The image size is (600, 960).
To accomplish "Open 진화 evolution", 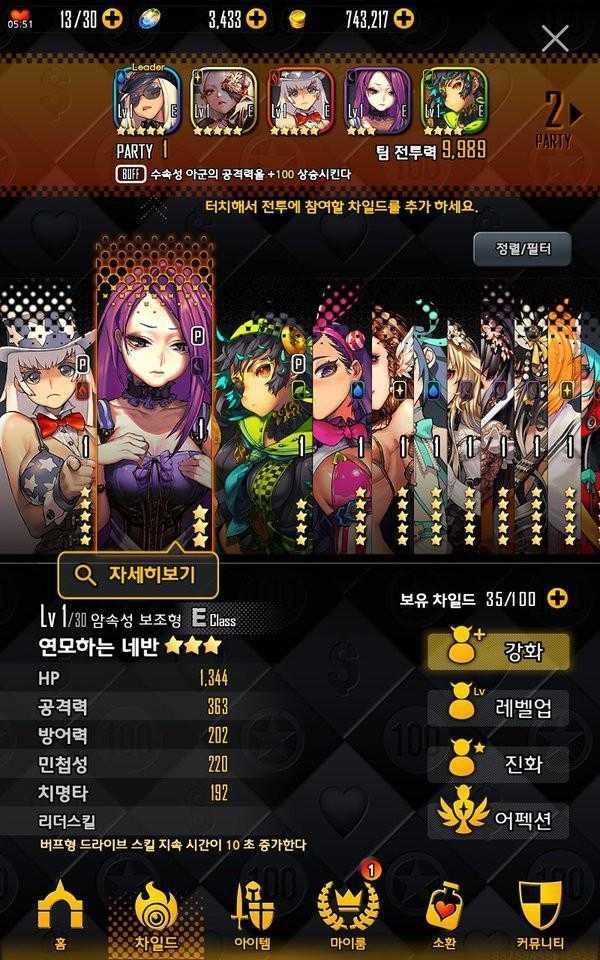I will (498, 764).
